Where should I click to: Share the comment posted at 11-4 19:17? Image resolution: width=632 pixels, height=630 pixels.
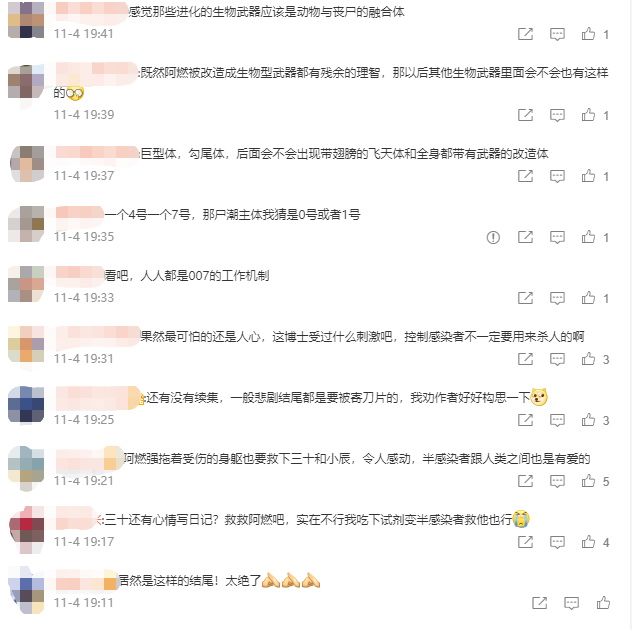[x=525, y=542]
